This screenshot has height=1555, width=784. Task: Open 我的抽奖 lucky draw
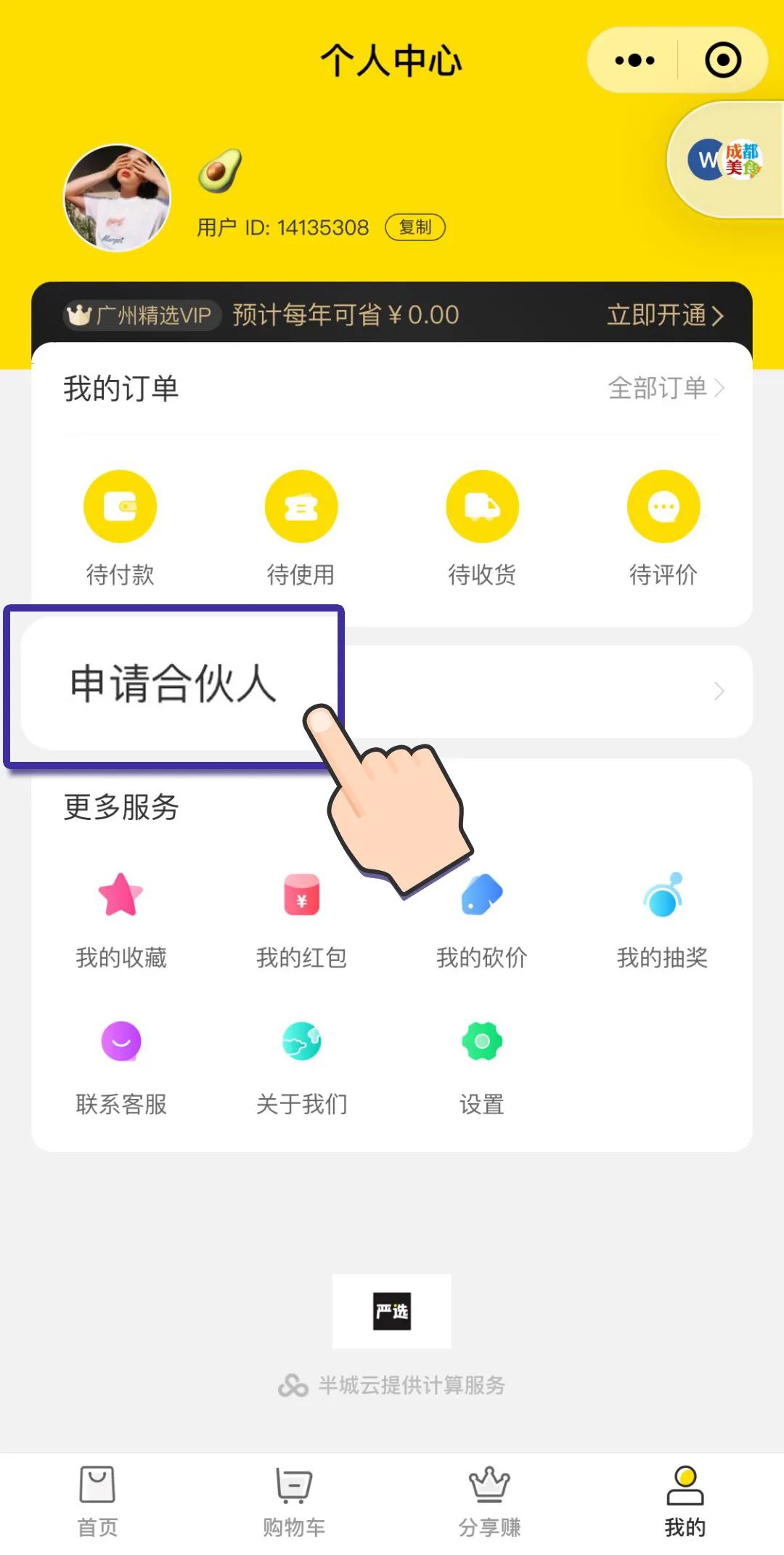pos(663,915)
